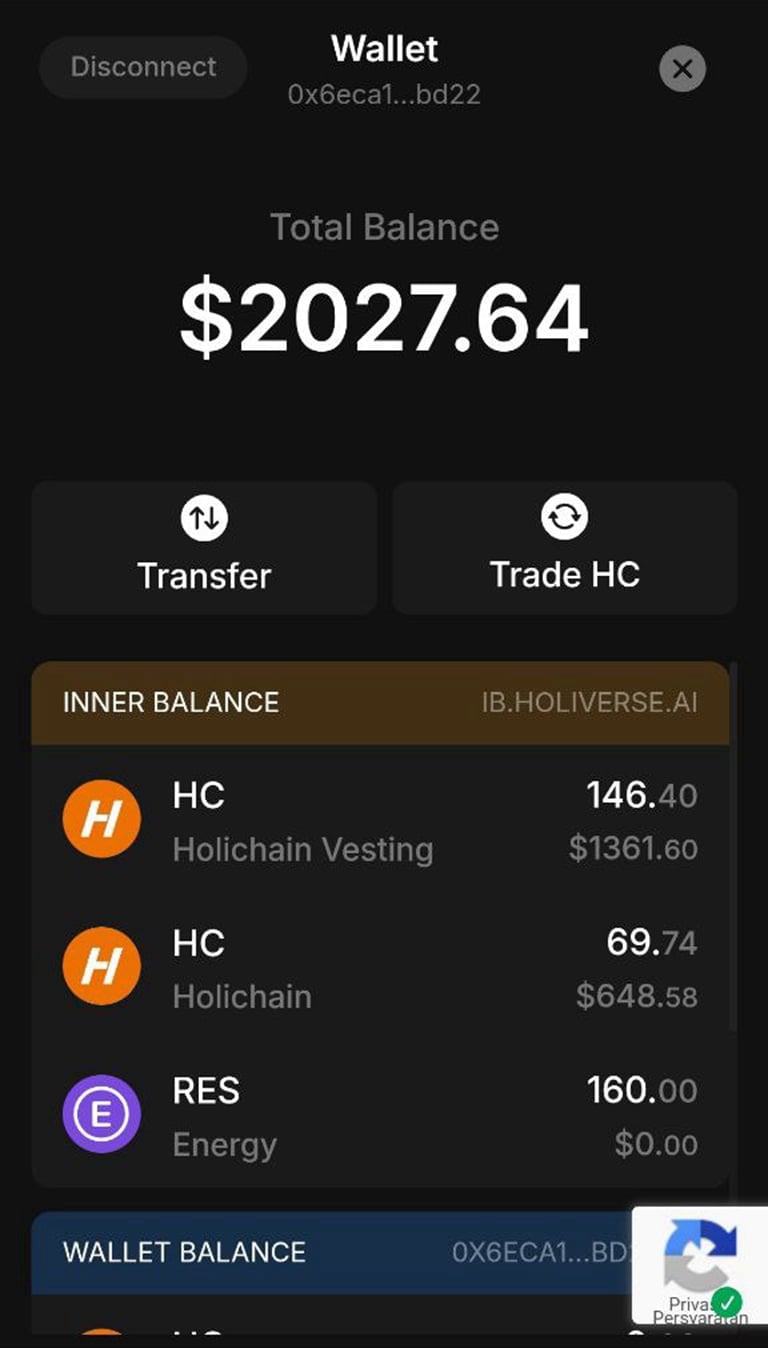Select the HC Holichain balance row

tap(380, 968)
